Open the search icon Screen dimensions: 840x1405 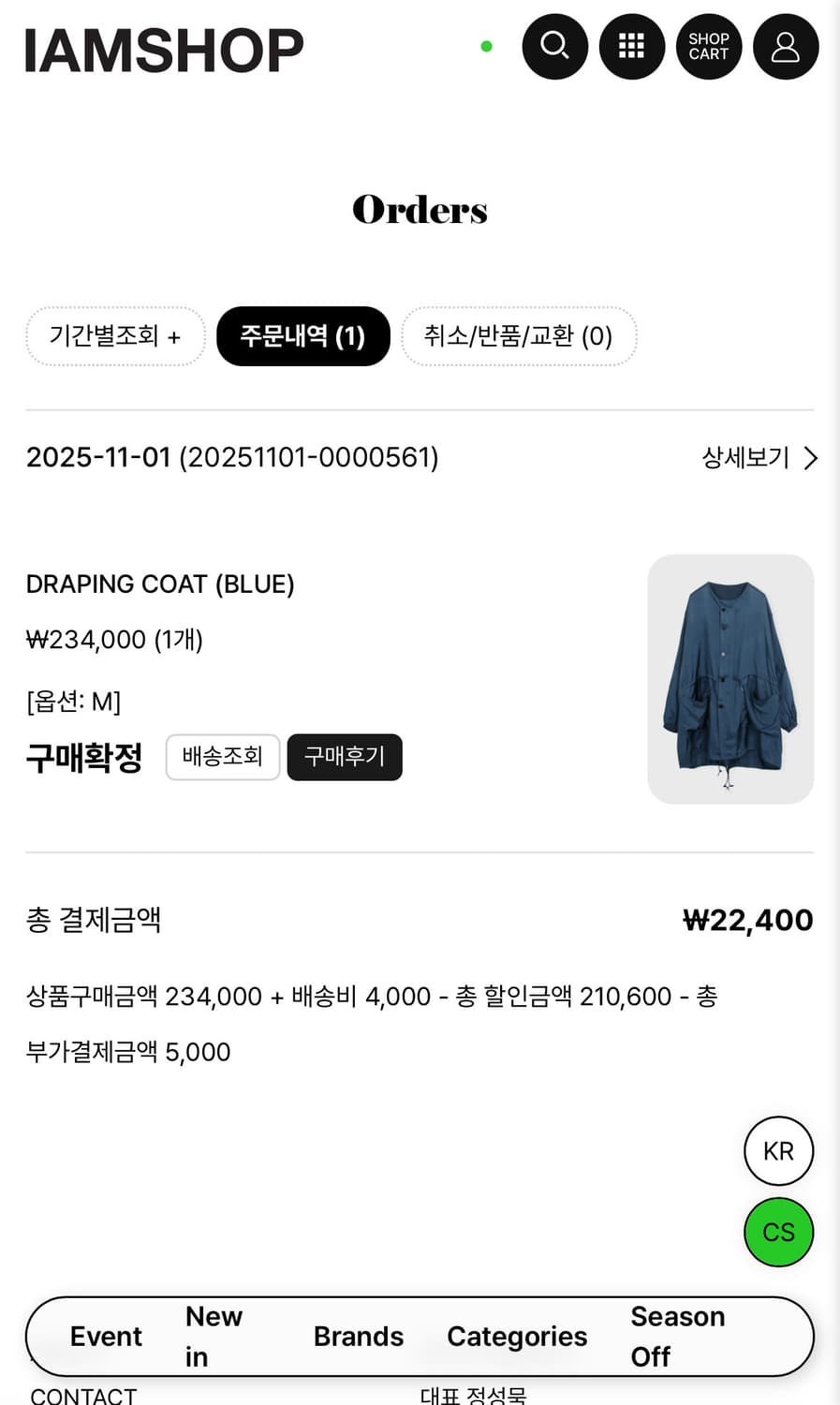(554, 46)
